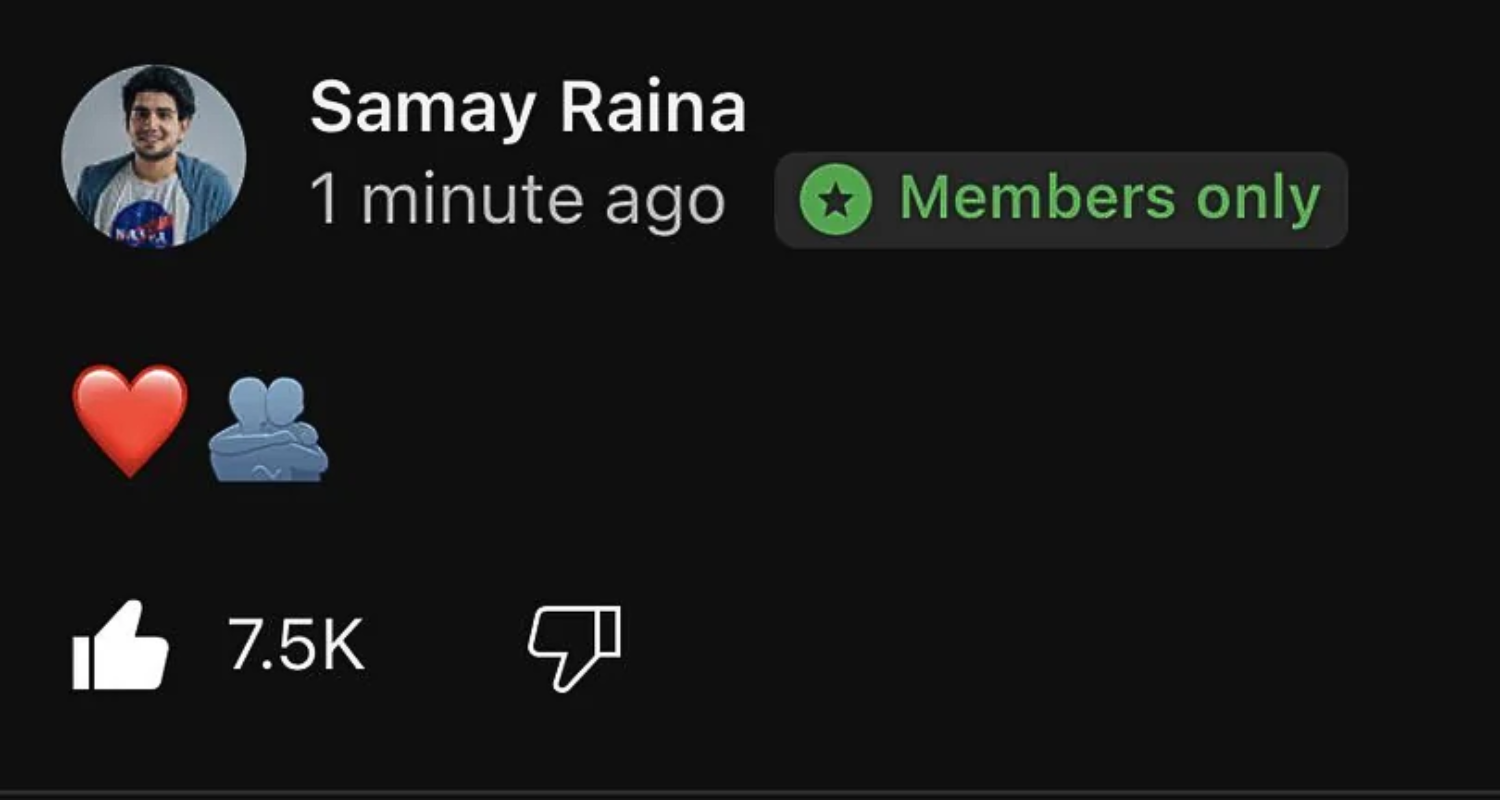Like Samay Raina's members-only post
Screen dimensions: 1500x800
click(x=120, y=647)
